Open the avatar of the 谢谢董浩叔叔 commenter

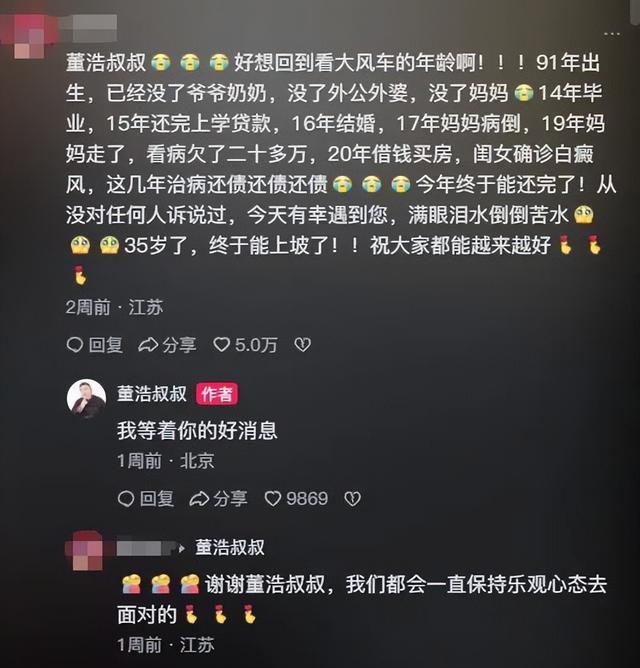pos(87,550)
